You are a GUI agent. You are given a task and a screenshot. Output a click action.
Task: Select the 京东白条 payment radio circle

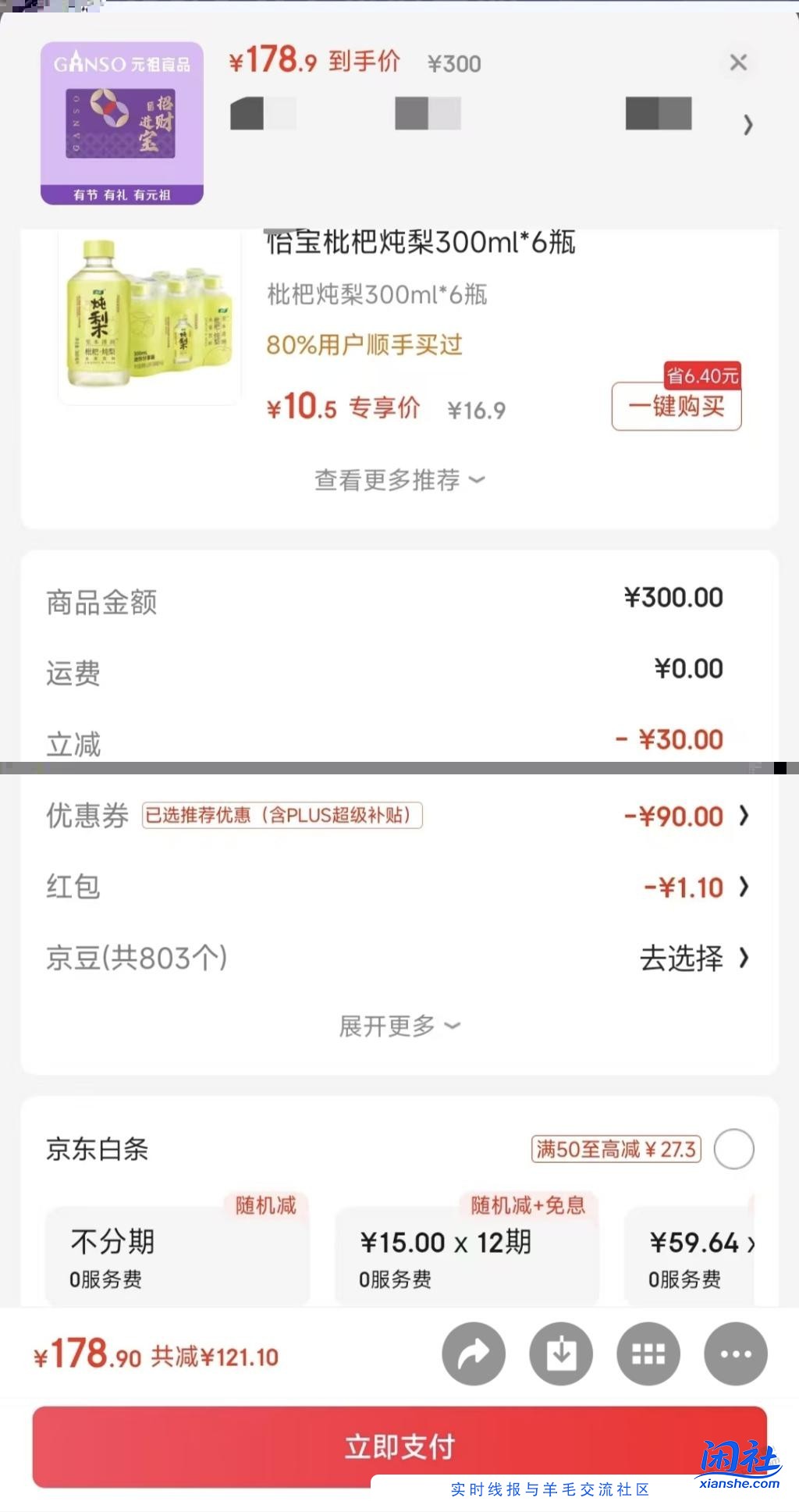pos(734,1149)
